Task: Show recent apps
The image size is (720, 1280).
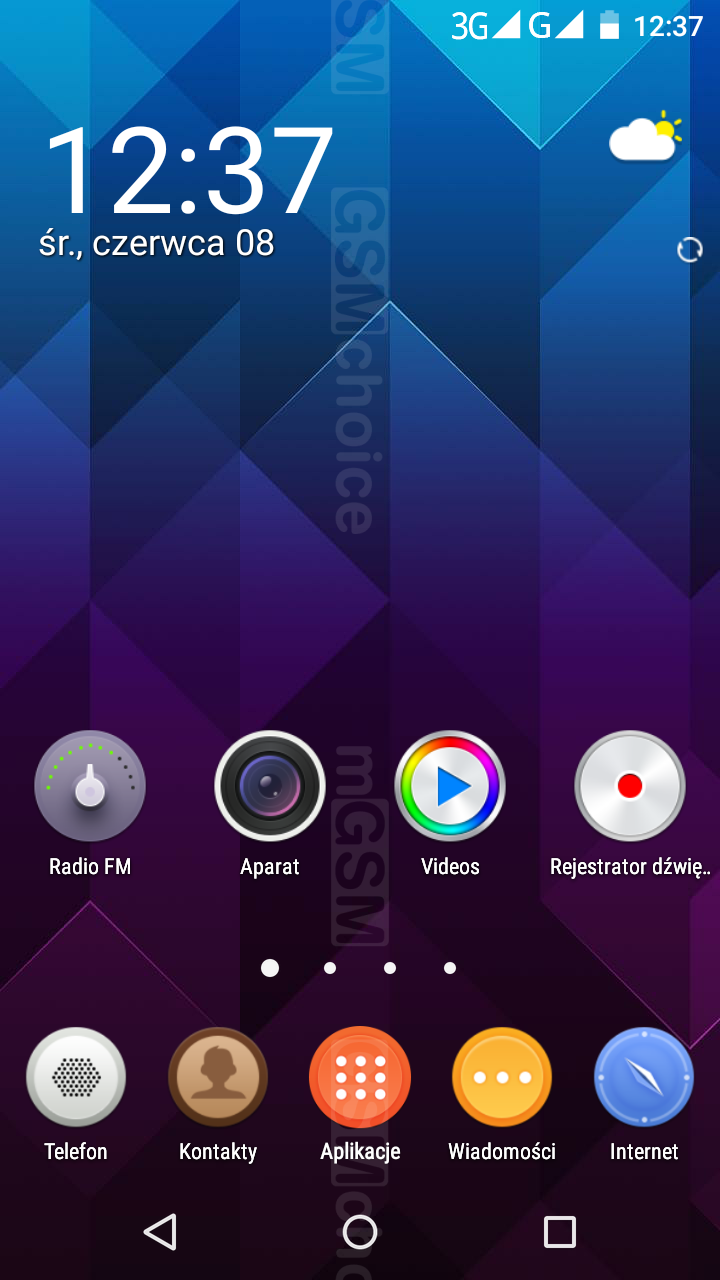Action: tap(560, 1232)
